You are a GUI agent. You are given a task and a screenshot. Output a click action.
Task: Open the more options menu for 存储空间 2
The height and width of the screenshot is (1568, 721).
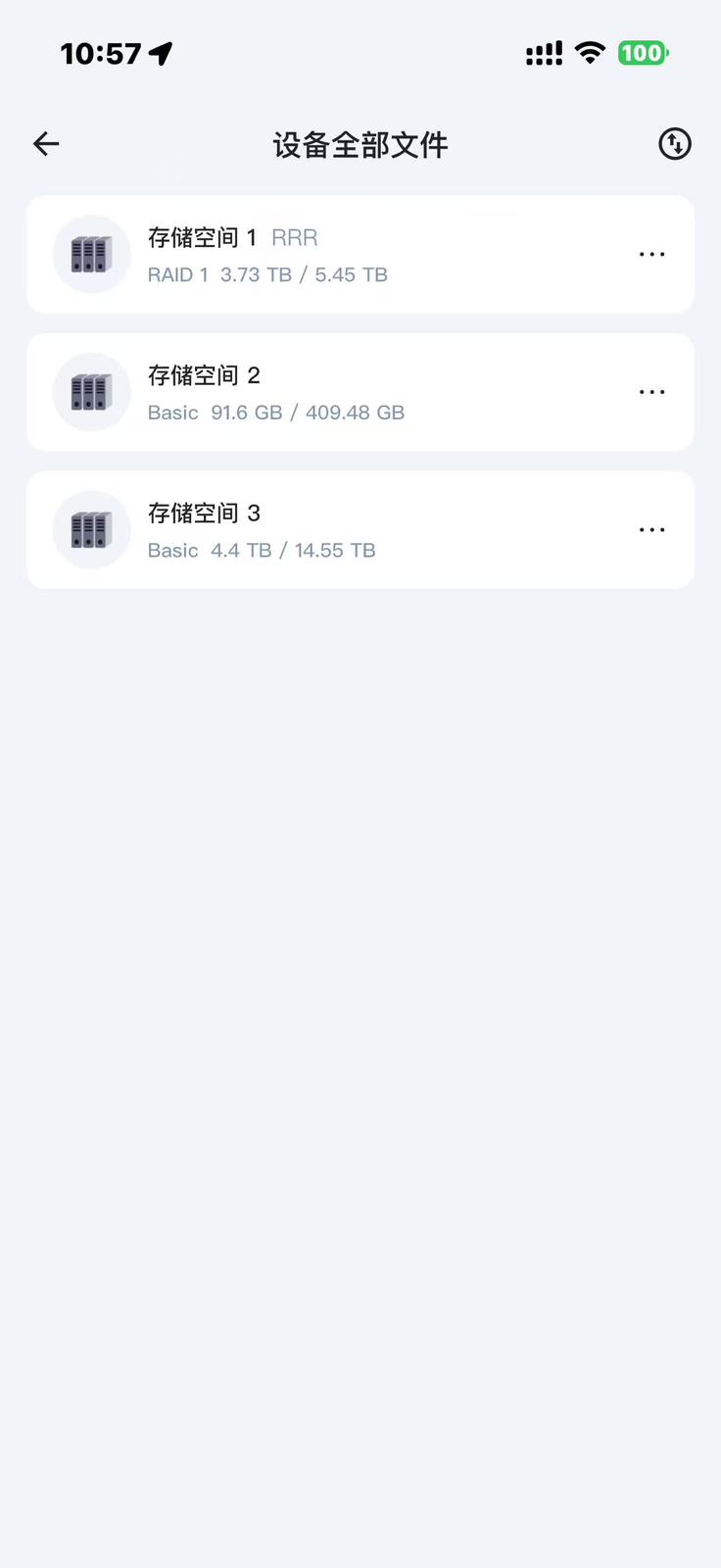pyautogui.click(x=651, y=391)
